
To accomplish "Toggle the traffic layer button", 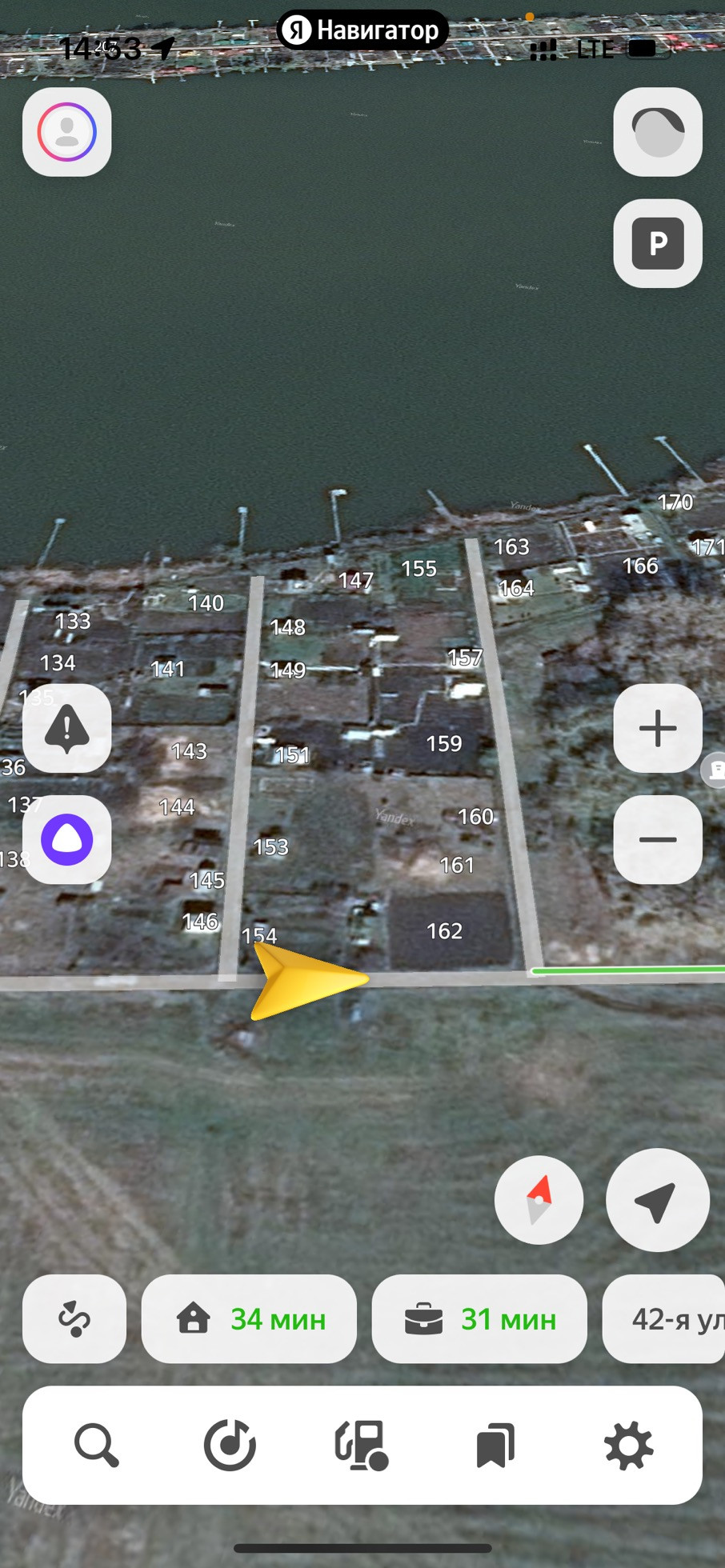I will (658, 132).
